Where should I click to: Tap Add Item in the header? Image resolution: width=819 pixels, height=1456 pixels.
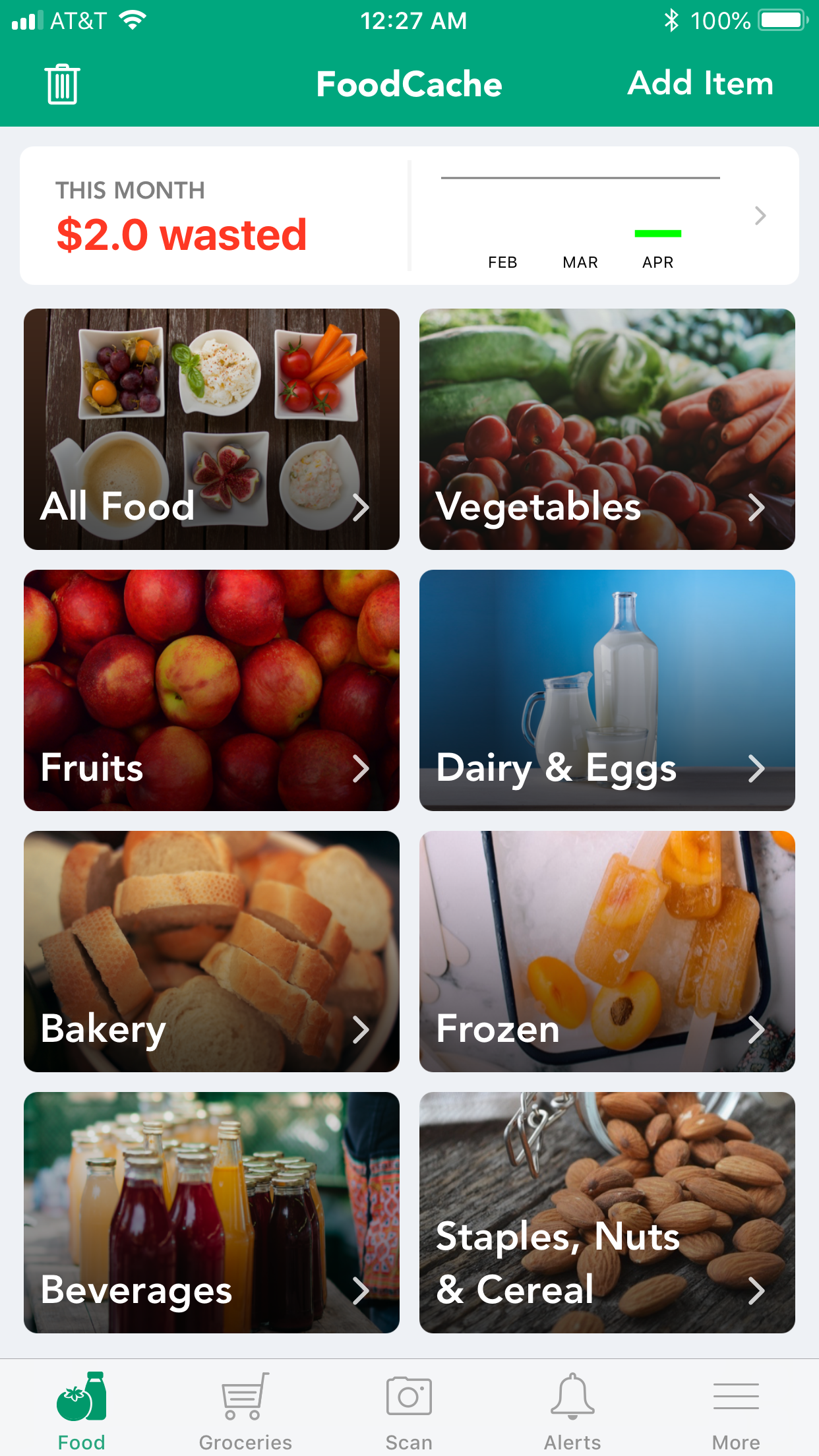click(700, 83)
